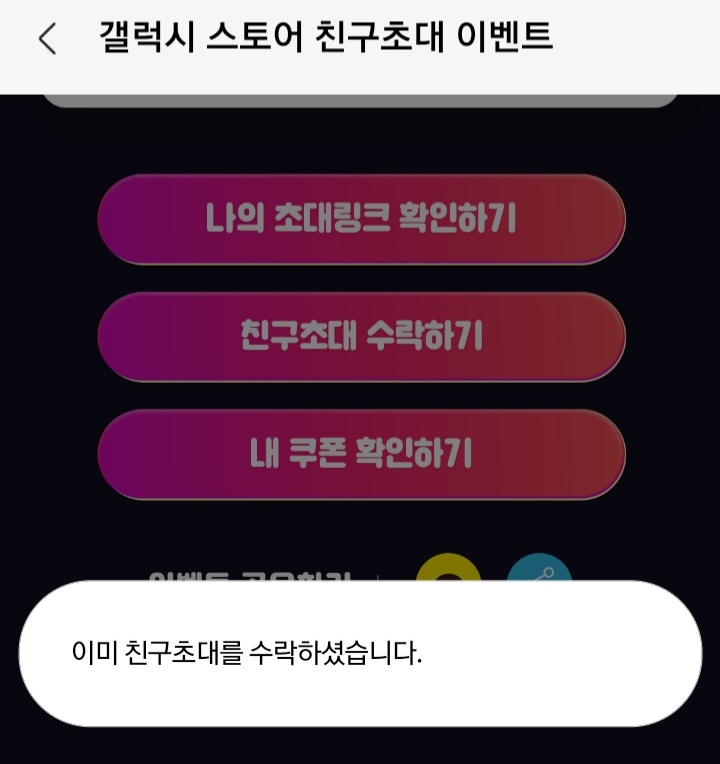Image resolution: width=720 pixels, height=764 pixels.
Task: Share event via the yellow KakaoTalk icon
Action: [x=449, y=569]
